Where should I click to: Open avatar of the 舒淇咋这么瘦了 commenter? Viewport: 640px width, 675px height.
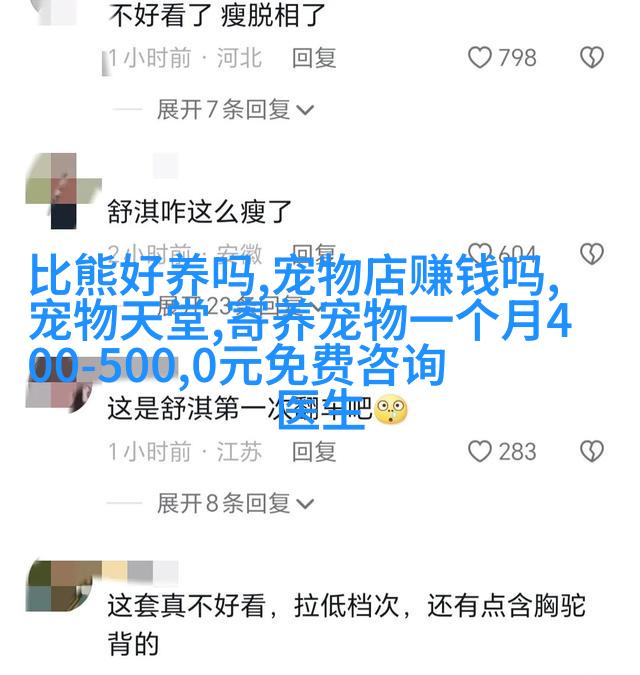pos(52,189)
